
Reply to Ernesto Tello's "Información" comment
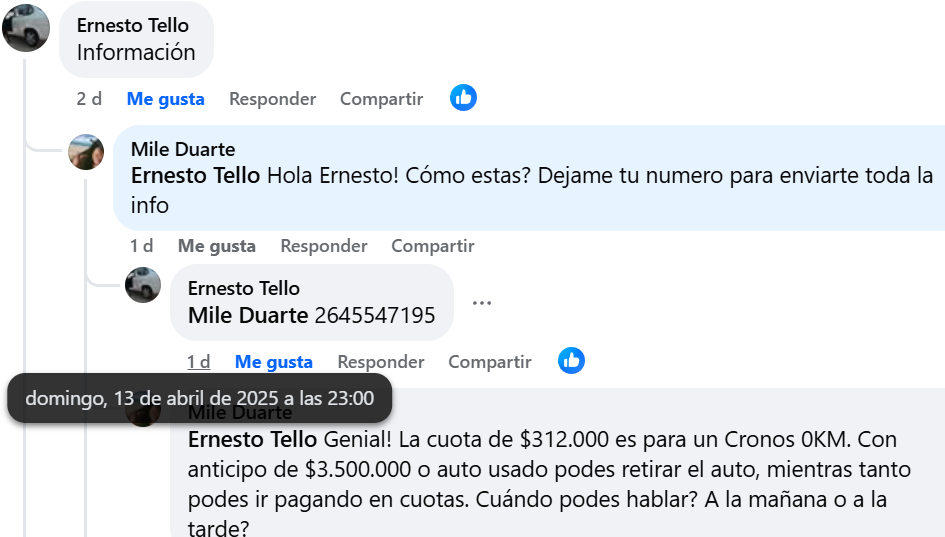click(x=272, y=99)
